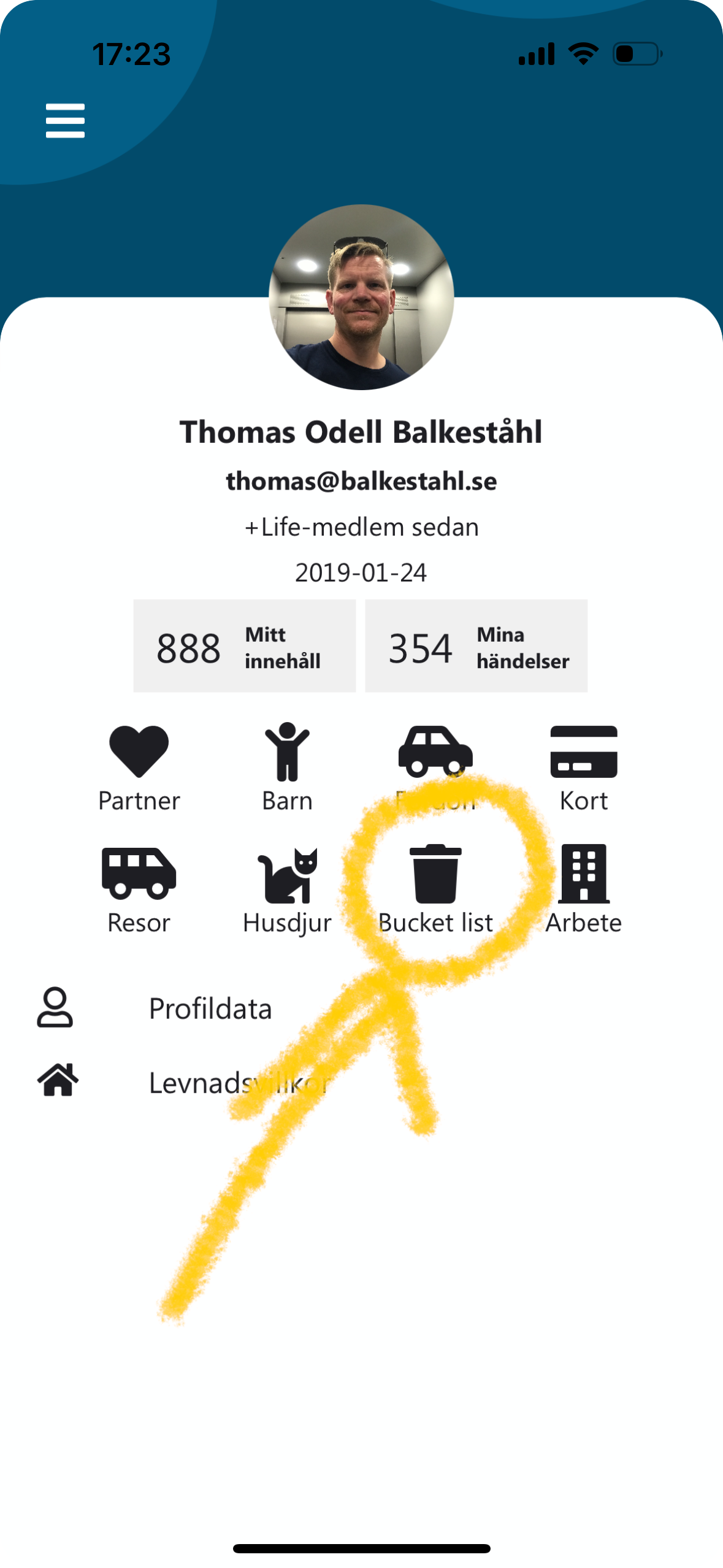Tap the profile photo avatar
Viewport: 723px width, 1568px height.
(x=361, y=298)
